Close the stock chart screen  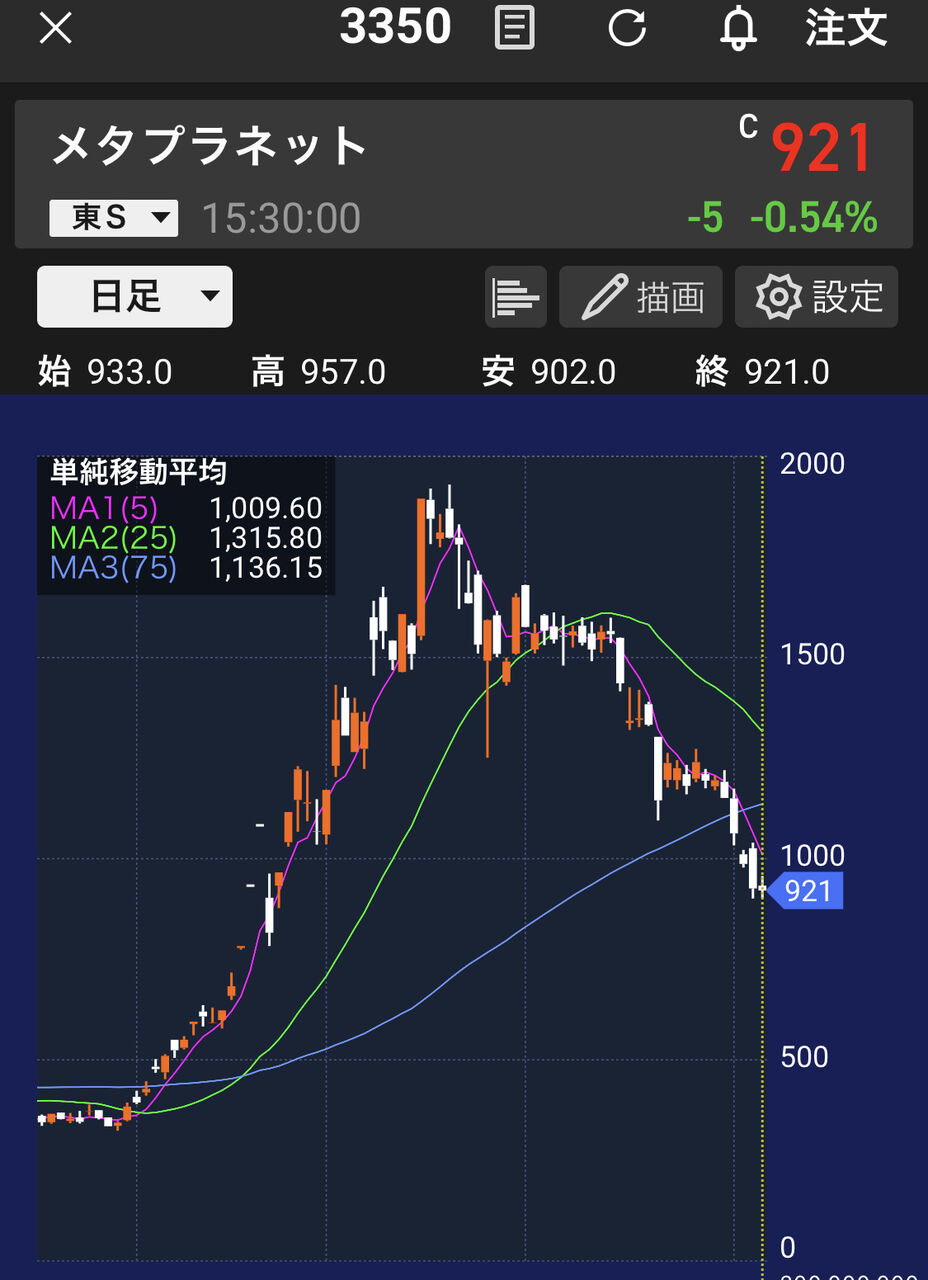pyautogui.click(x=55, y=29)
